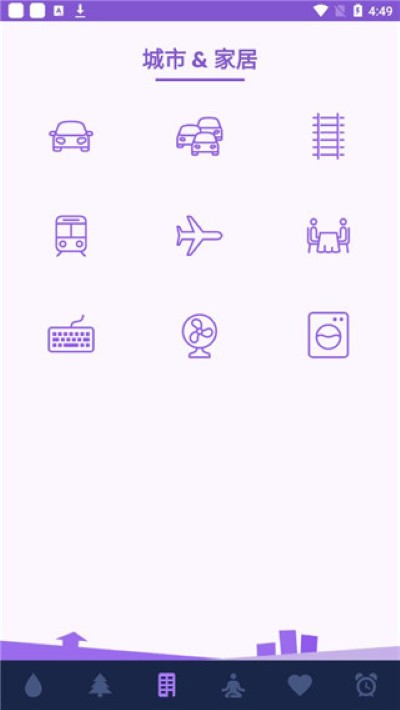Viewport: 400px width, 710px height.
Task: Open the heart favorites tab
Action: pos(300,685)
